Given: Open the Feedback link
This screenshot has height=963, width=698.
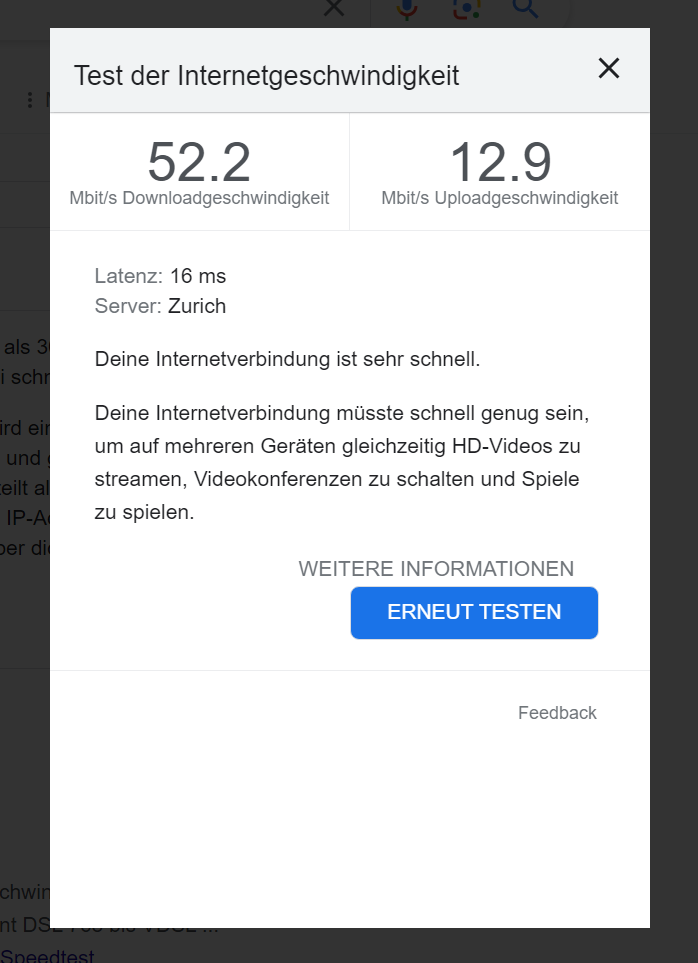Looking at the screenshot, I should point(557,713).
